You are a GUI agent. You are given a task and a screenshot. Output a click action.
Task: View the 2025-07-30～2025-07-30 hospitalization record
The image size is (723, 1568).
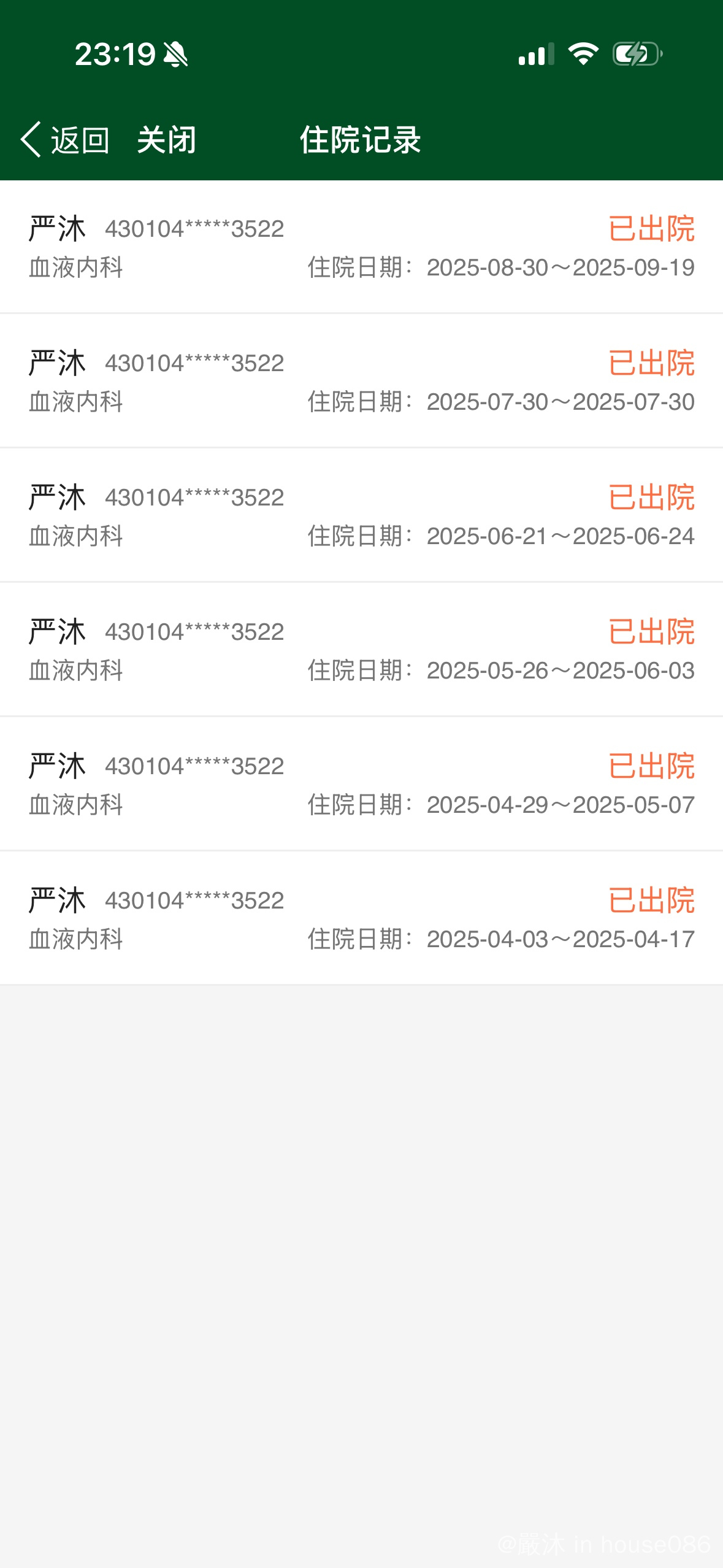tap(361, 382)
